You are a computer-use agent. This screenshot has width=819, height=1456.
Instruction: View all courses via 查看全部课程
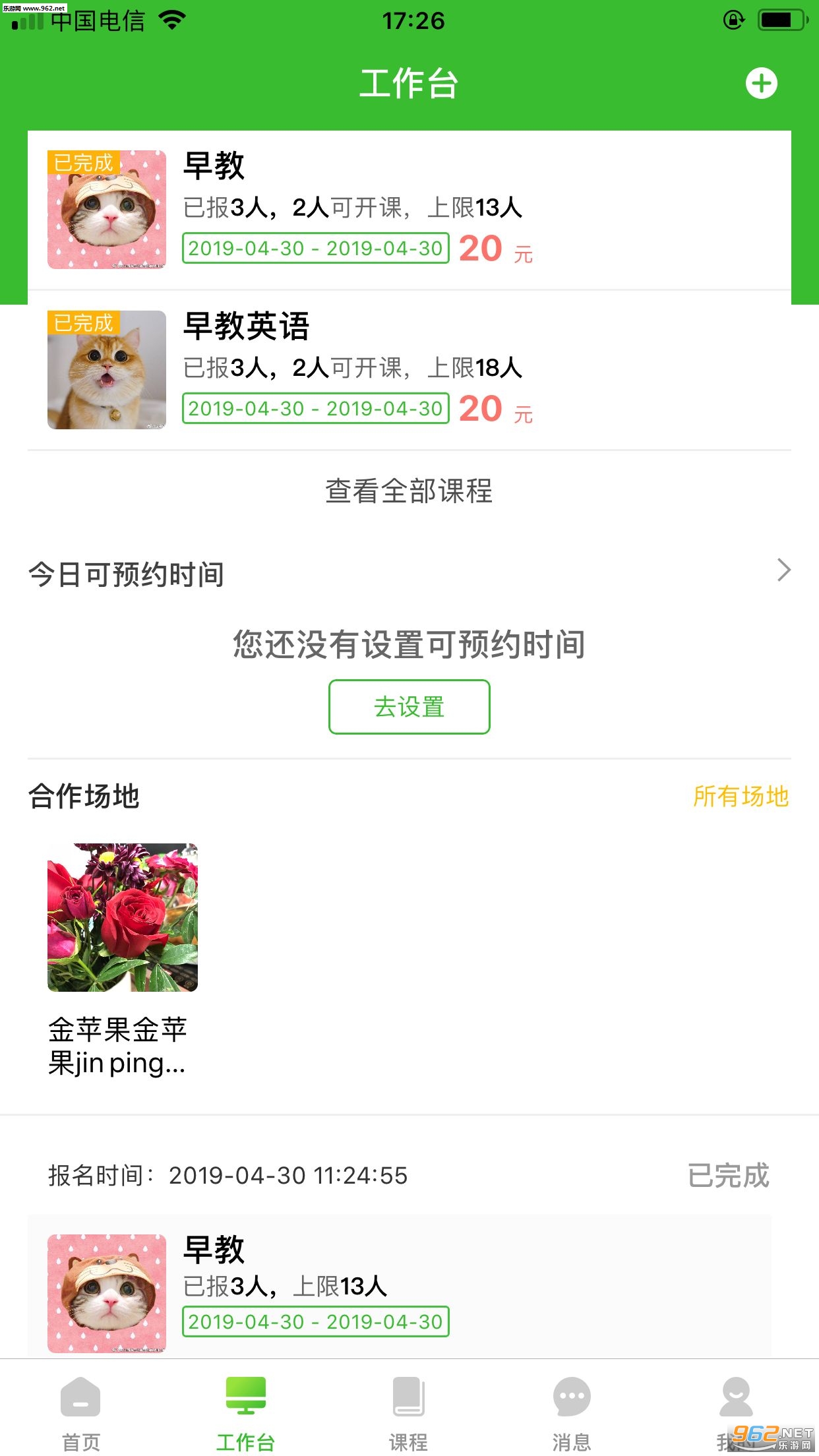coord(409,491)
